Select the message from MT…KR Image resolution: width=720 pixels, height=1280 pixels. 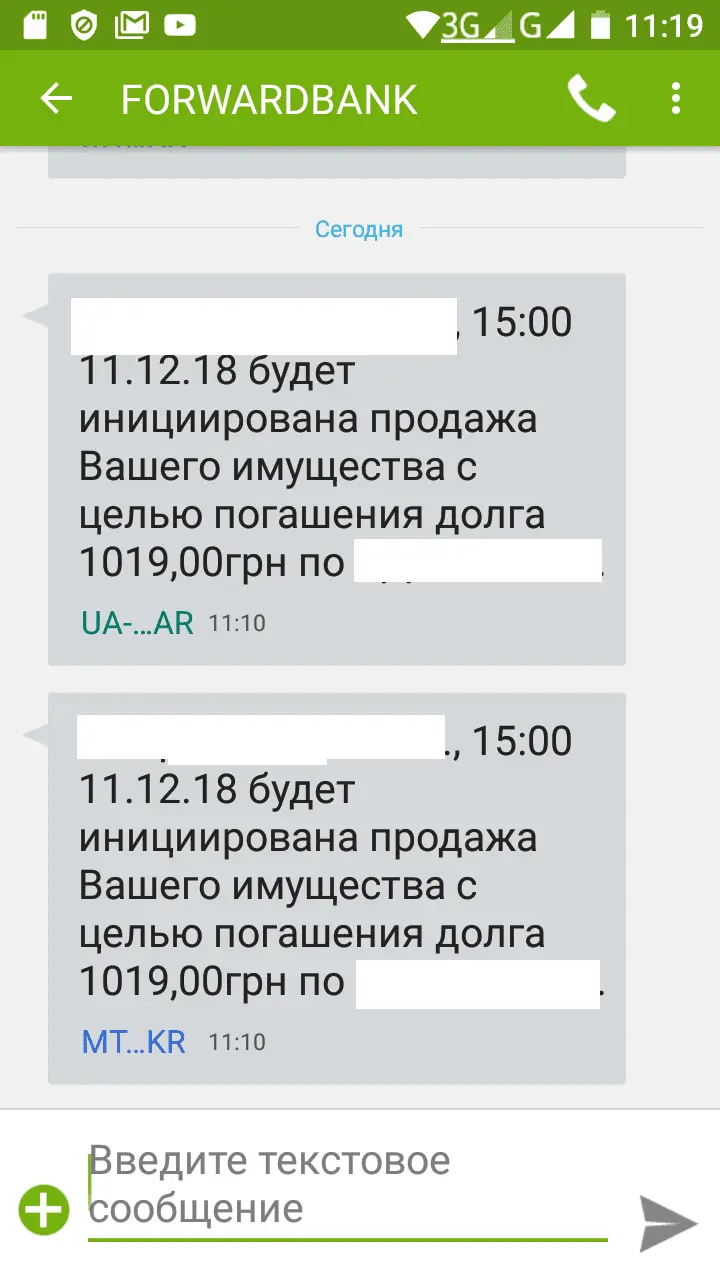(336, 888)
